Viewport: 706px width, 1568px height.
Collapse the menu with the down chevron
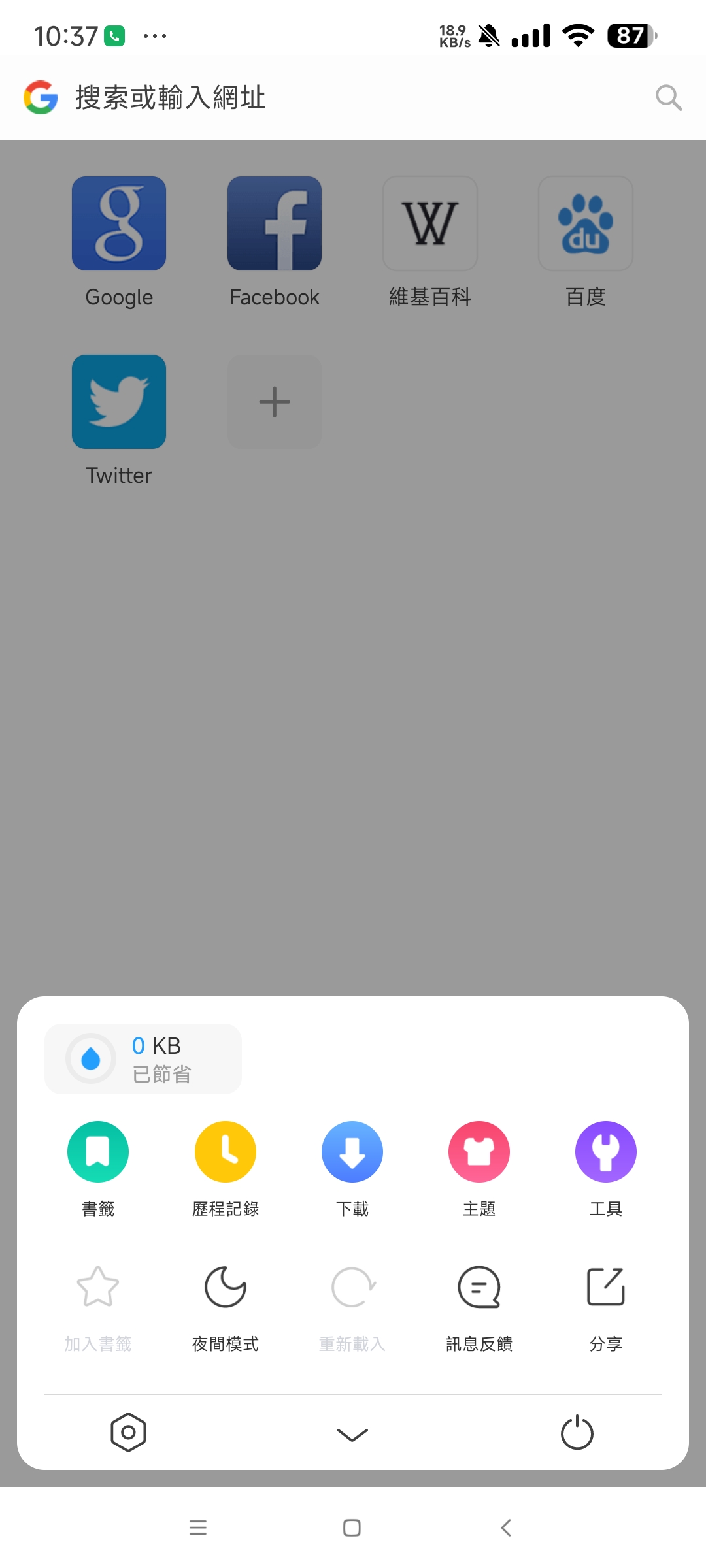point(352,1434)
